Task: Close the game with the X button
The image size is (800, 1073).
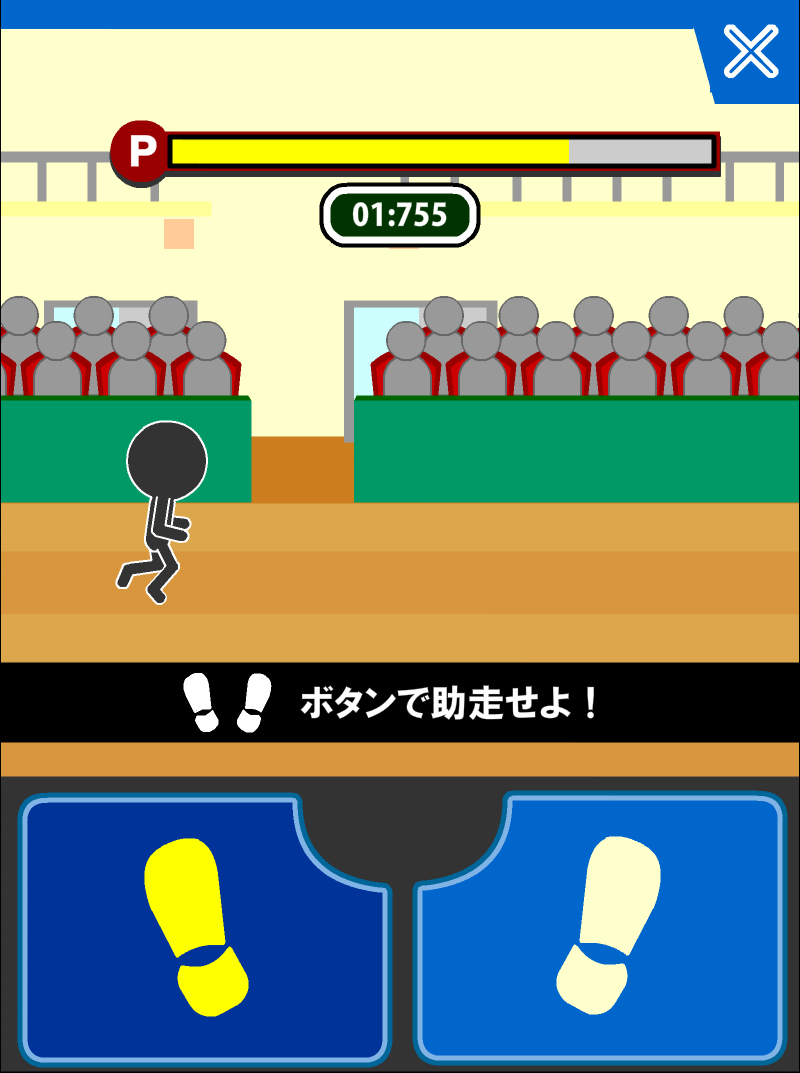Action: [x=751, y=52]
